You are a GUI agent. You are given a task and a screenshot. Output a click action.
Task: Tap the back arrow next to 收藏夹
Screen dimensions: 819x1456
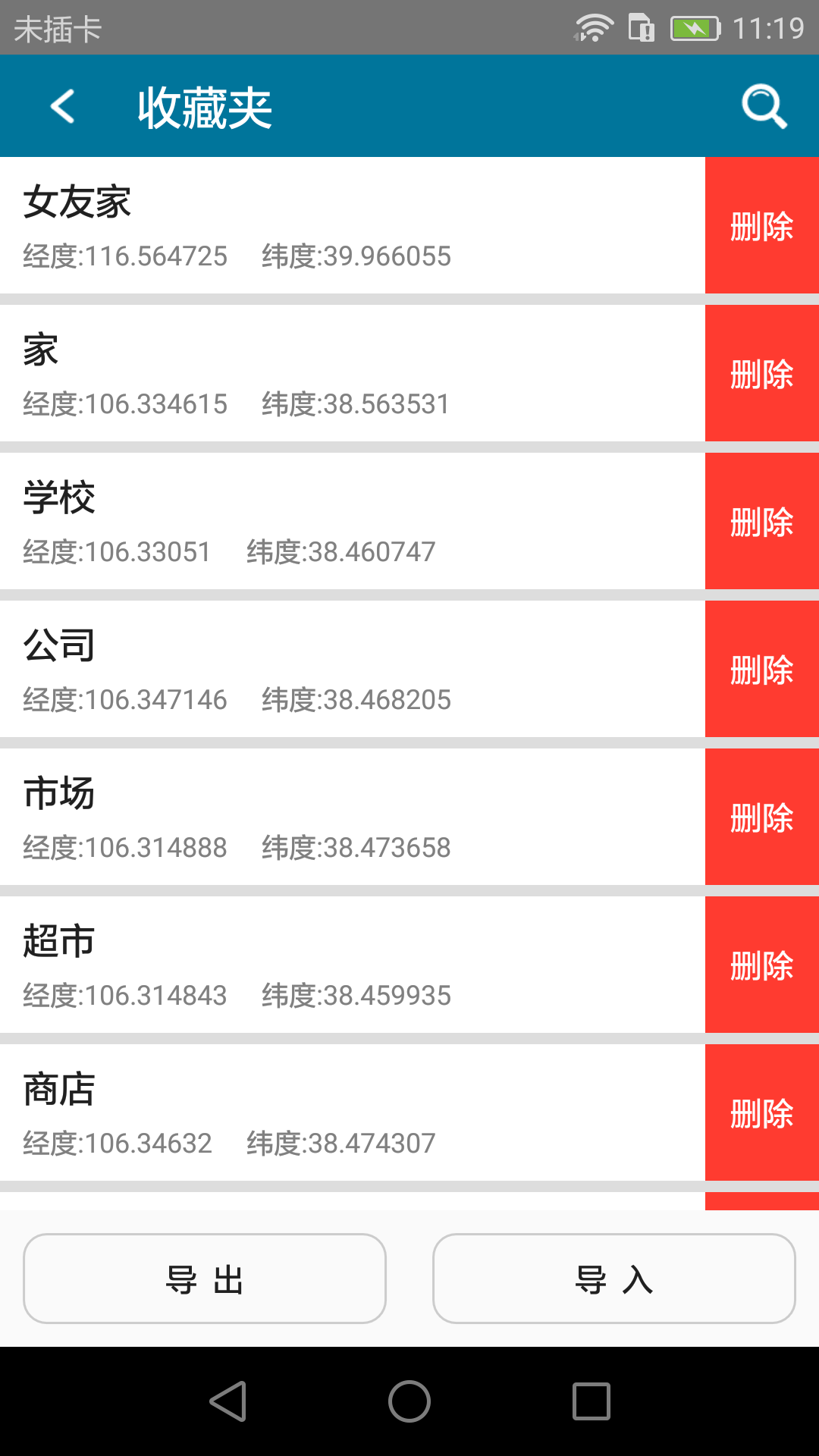click(61, 106)
